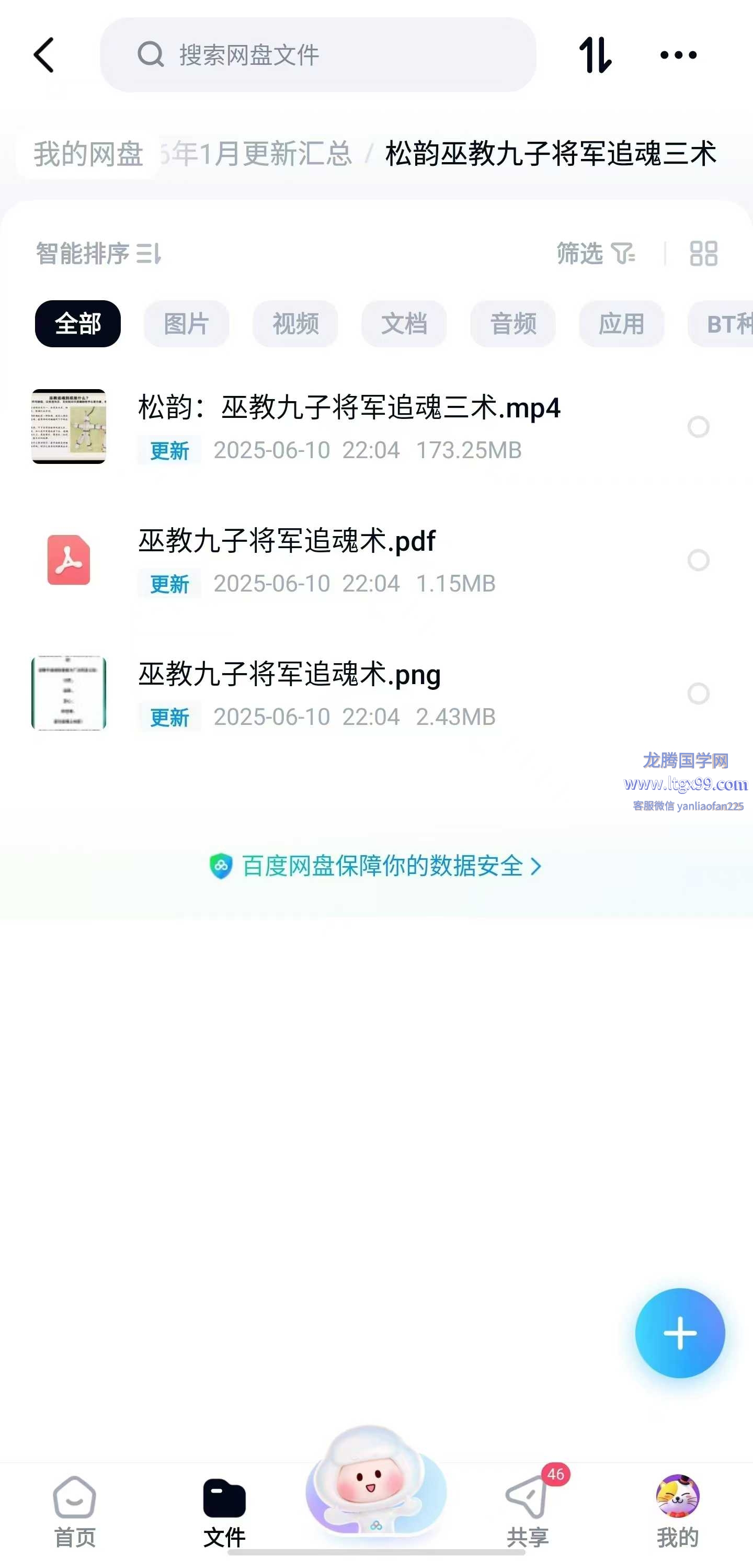The height and width of the screenshot is (1568, 753).
Task: Open the 智能排序 sort options
Action: pos(98,253)
